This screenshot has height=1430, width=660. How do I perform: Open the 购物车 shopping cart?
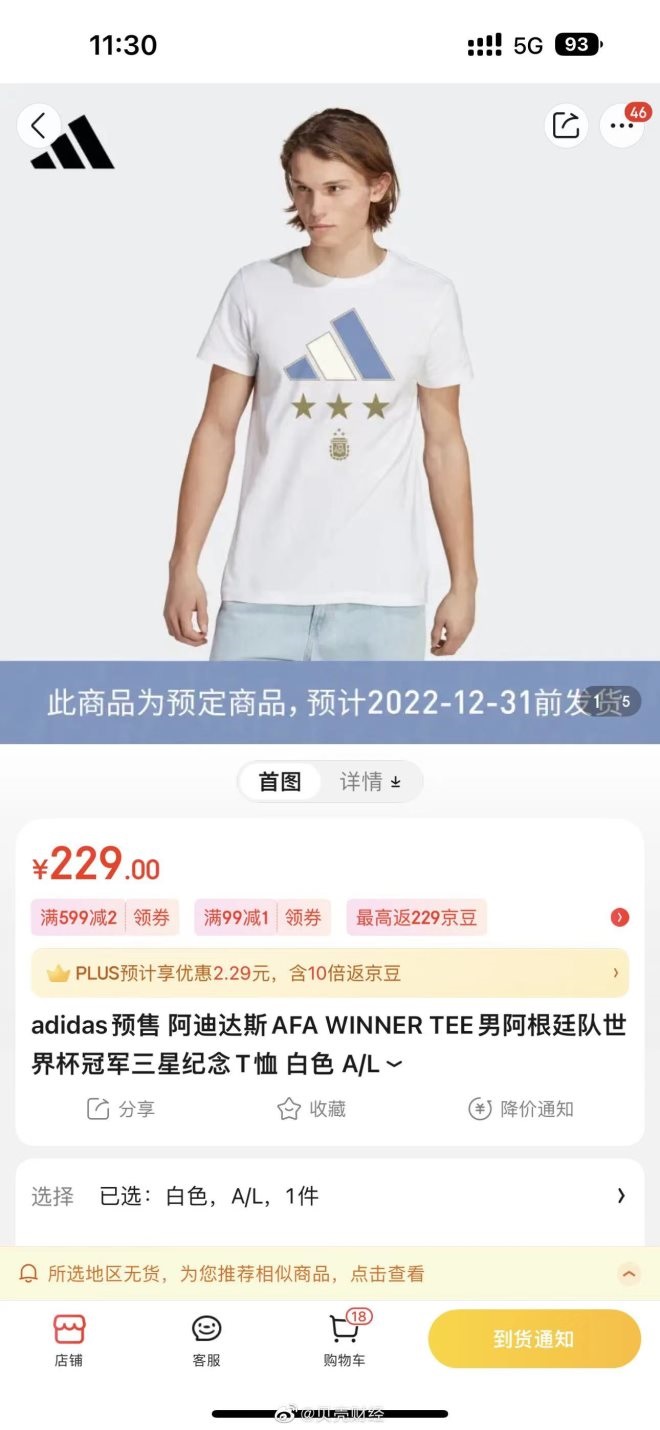(344, 1340)
